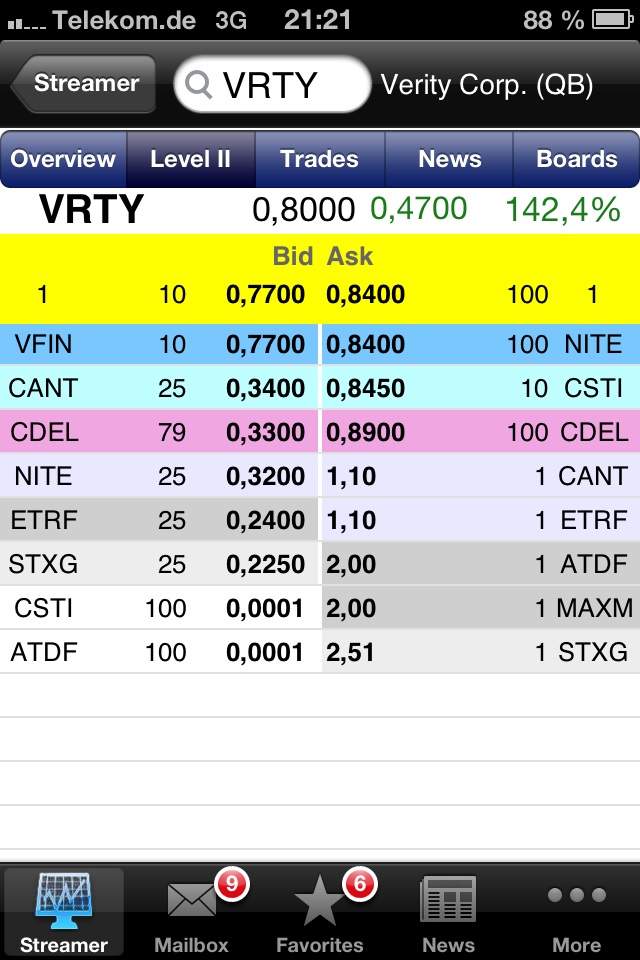The height and width of the screenshot is (960, 640).
Task: Go to Favorites in bottom bar
Action: pyautogui.click(x=320, y=912)
